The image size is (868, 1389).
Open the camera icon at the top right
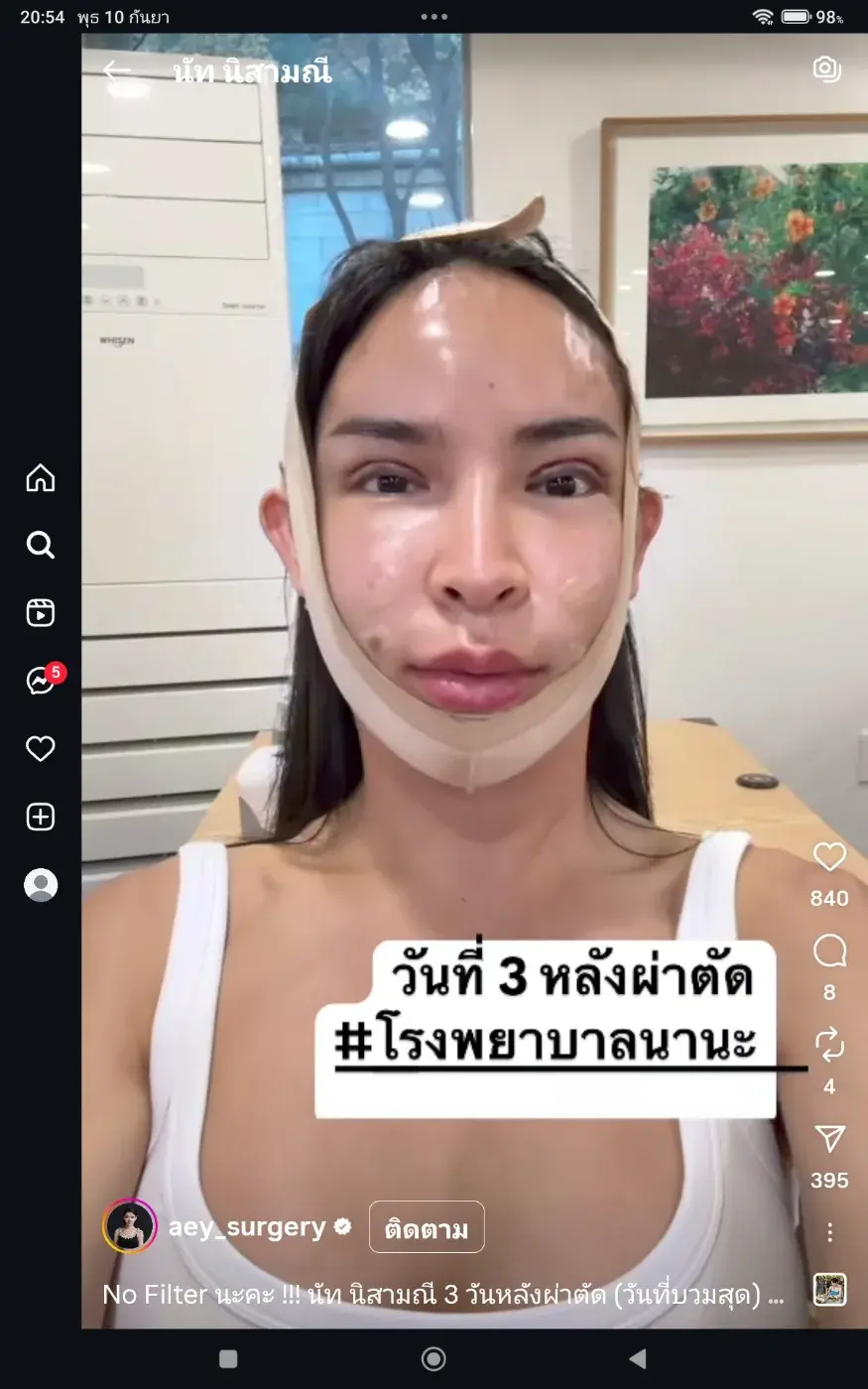tap(826, 68)
